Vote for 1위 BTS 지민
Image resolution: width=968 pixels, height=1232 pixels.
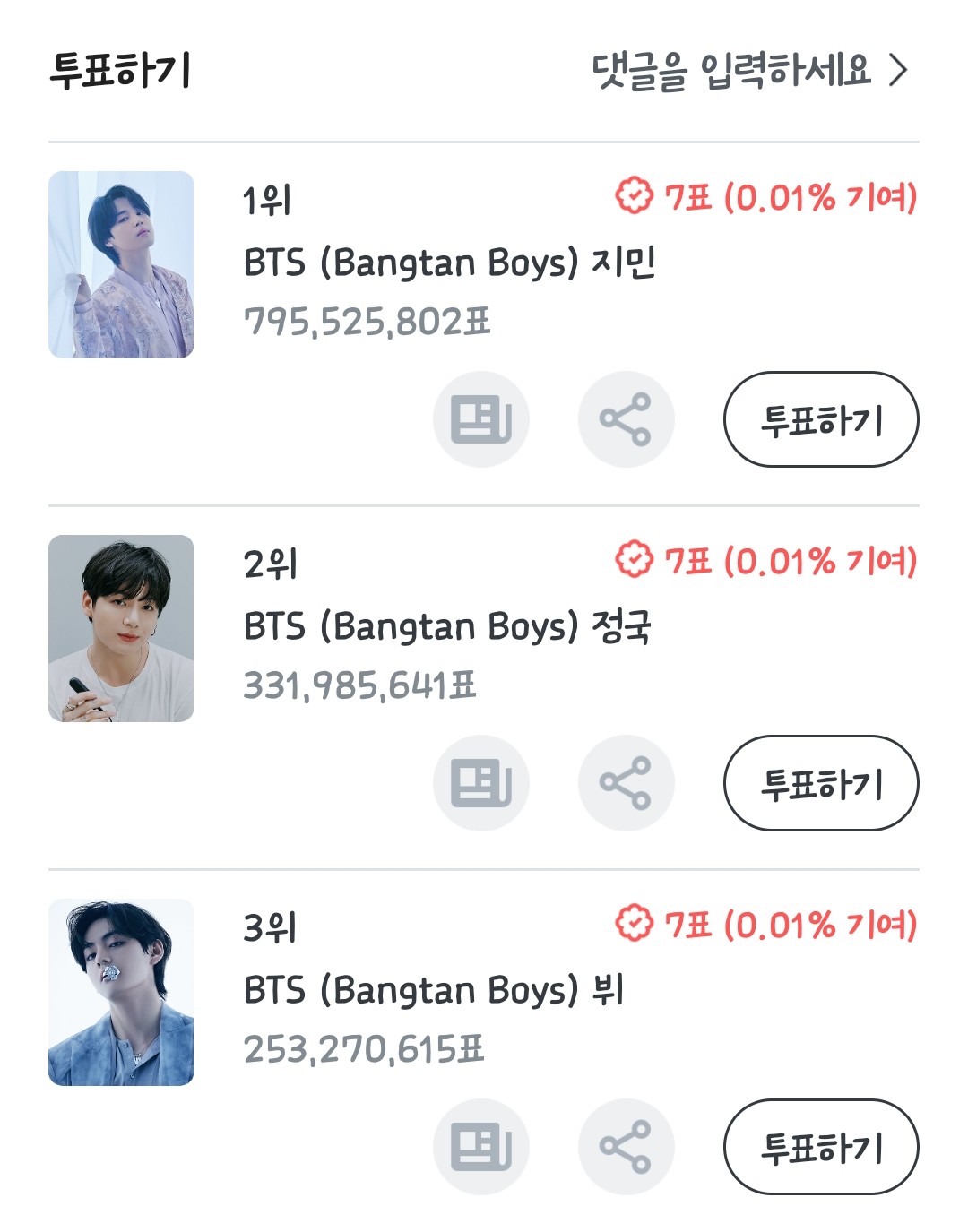[820, 419]
